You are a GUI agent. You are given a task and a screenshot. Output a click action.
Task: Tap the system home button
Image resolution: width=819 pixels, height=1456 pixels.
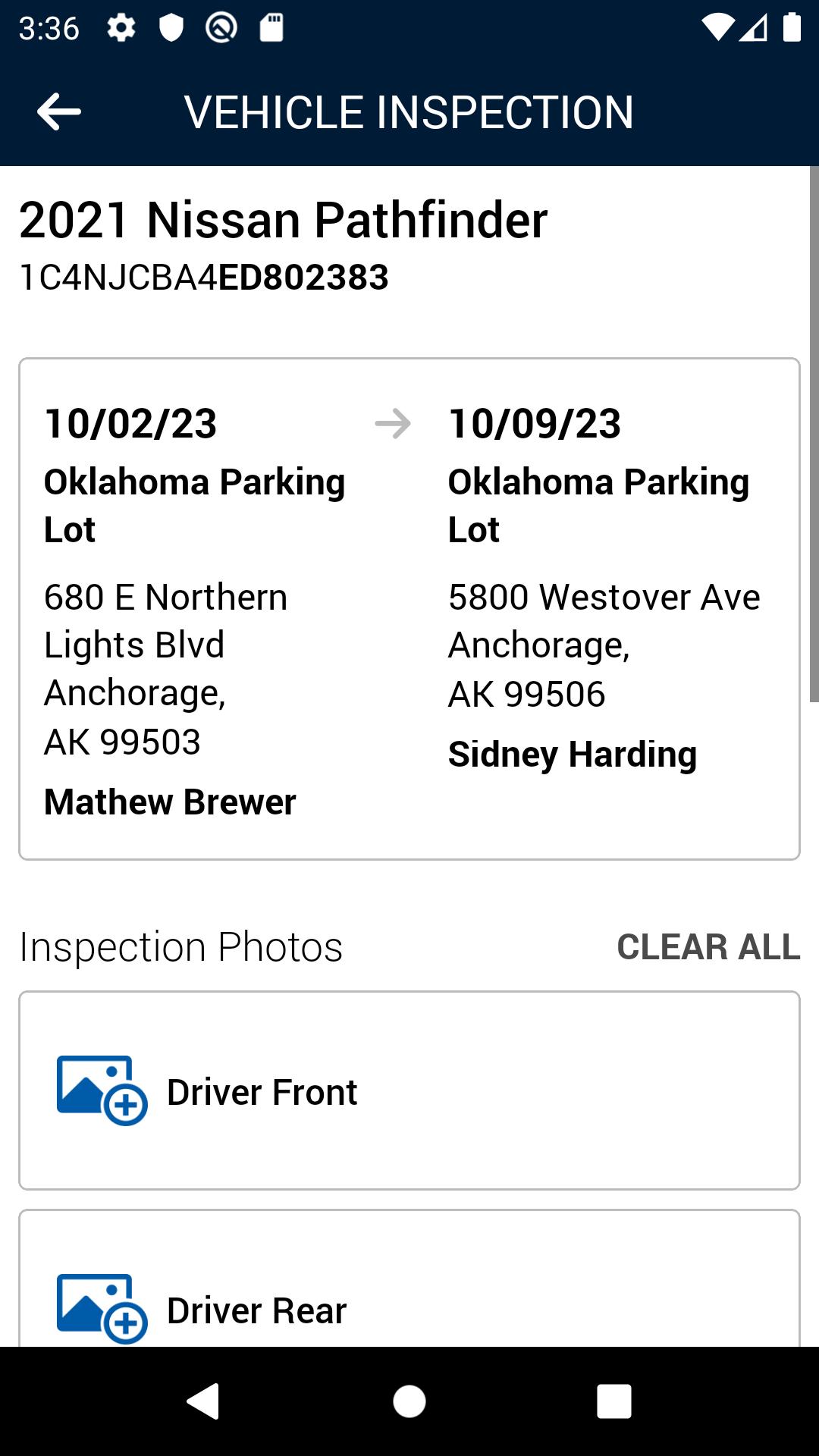409,1401
